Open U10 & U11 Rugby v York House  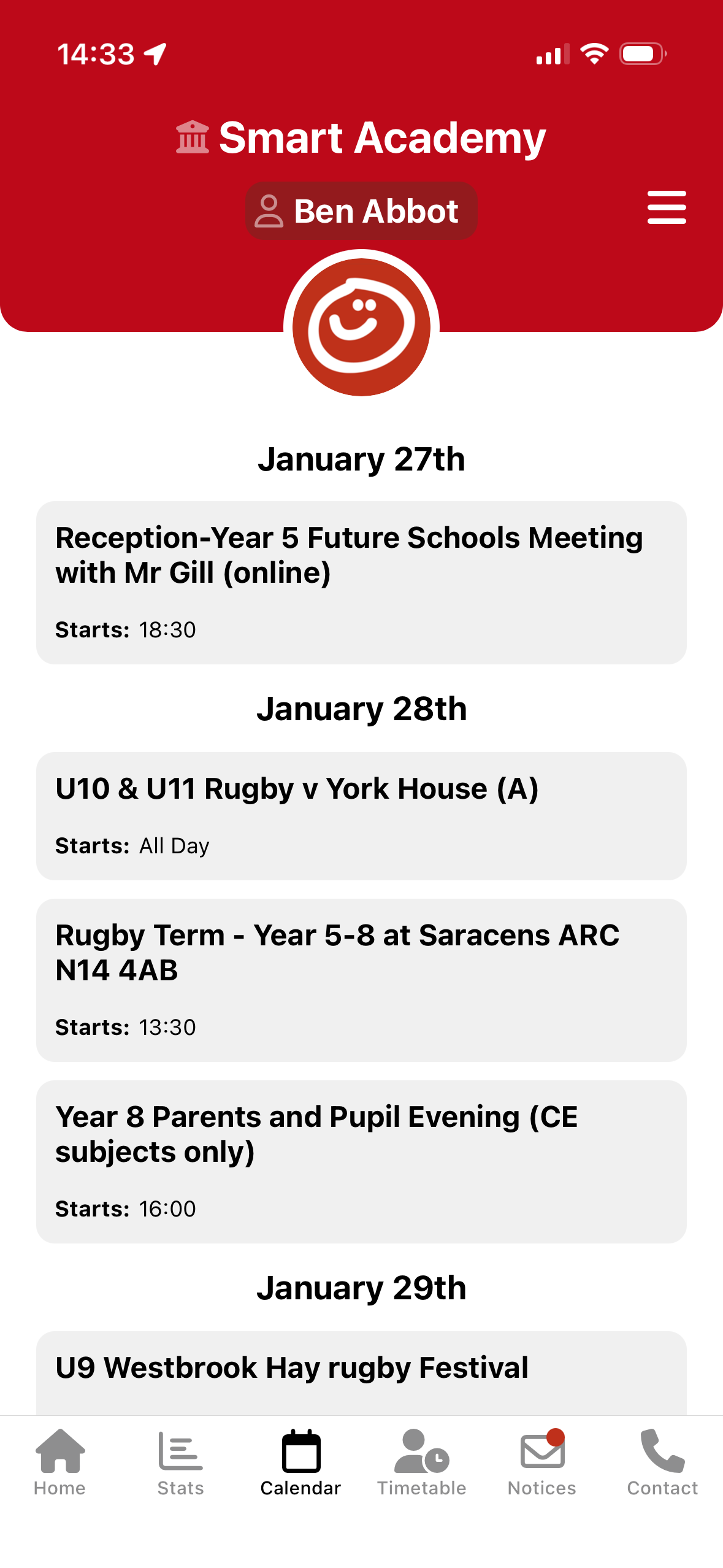pyautogui.click(x=361, y=815)
